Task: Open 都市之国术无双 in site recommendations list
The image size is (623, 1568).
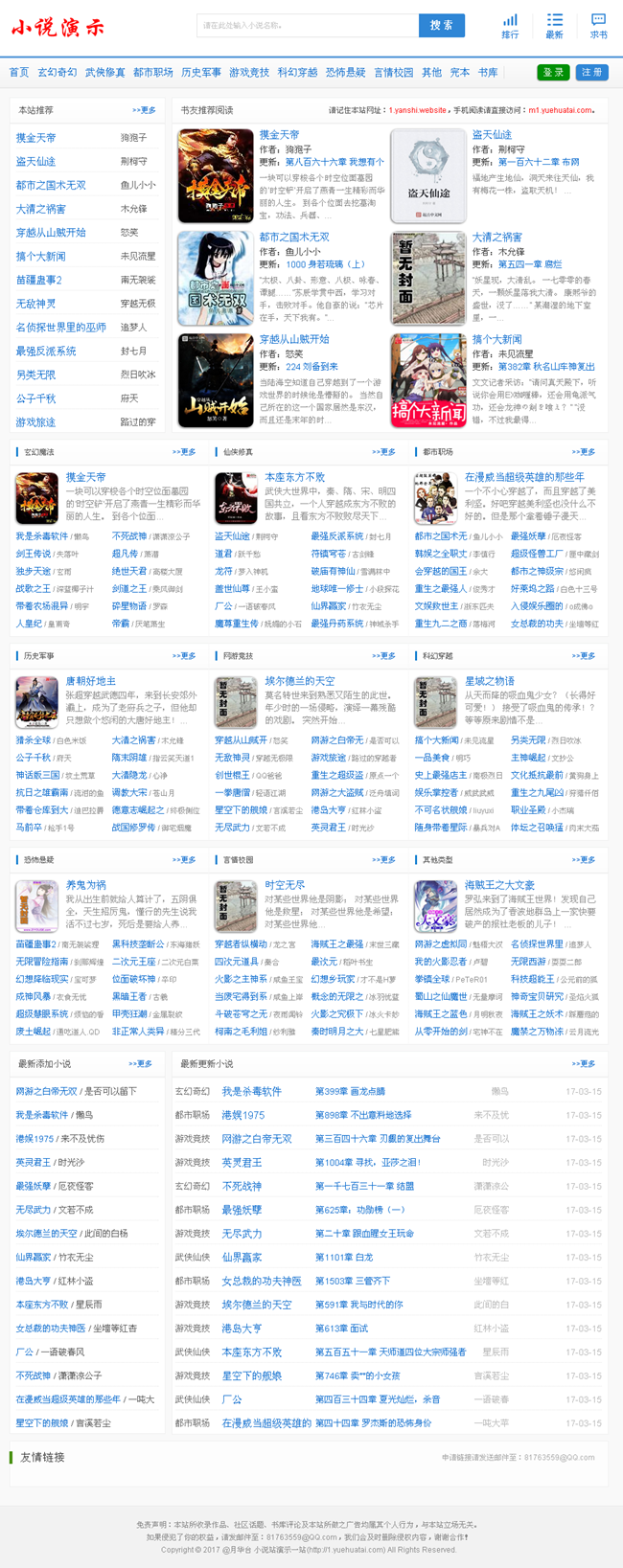Action: coord(51,186)
